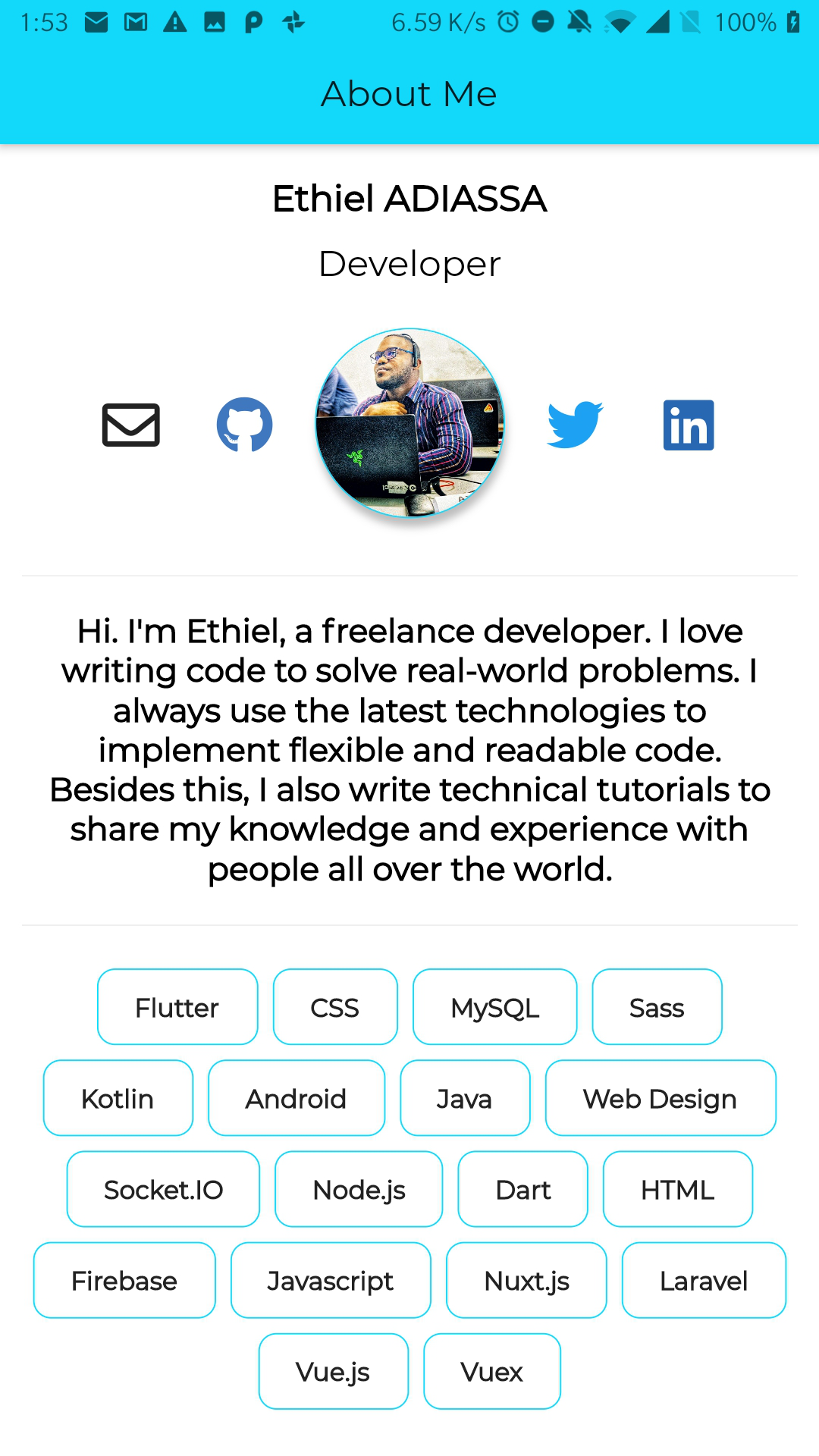The width and height of the screenshot is (819, 1456).
Task: Select the Flutter chip
Action: tap(177, 1007)
